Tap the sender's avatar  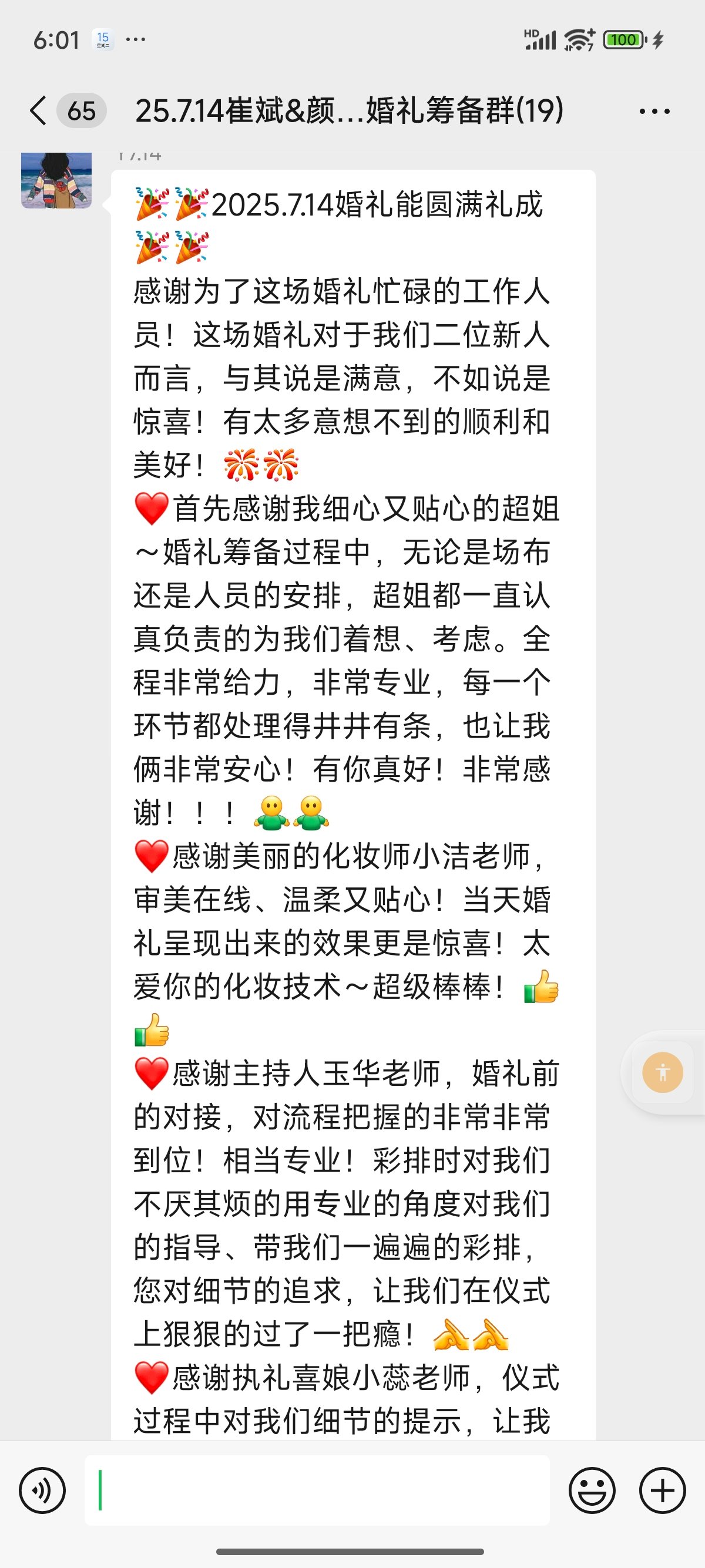(x=56, y=180)
